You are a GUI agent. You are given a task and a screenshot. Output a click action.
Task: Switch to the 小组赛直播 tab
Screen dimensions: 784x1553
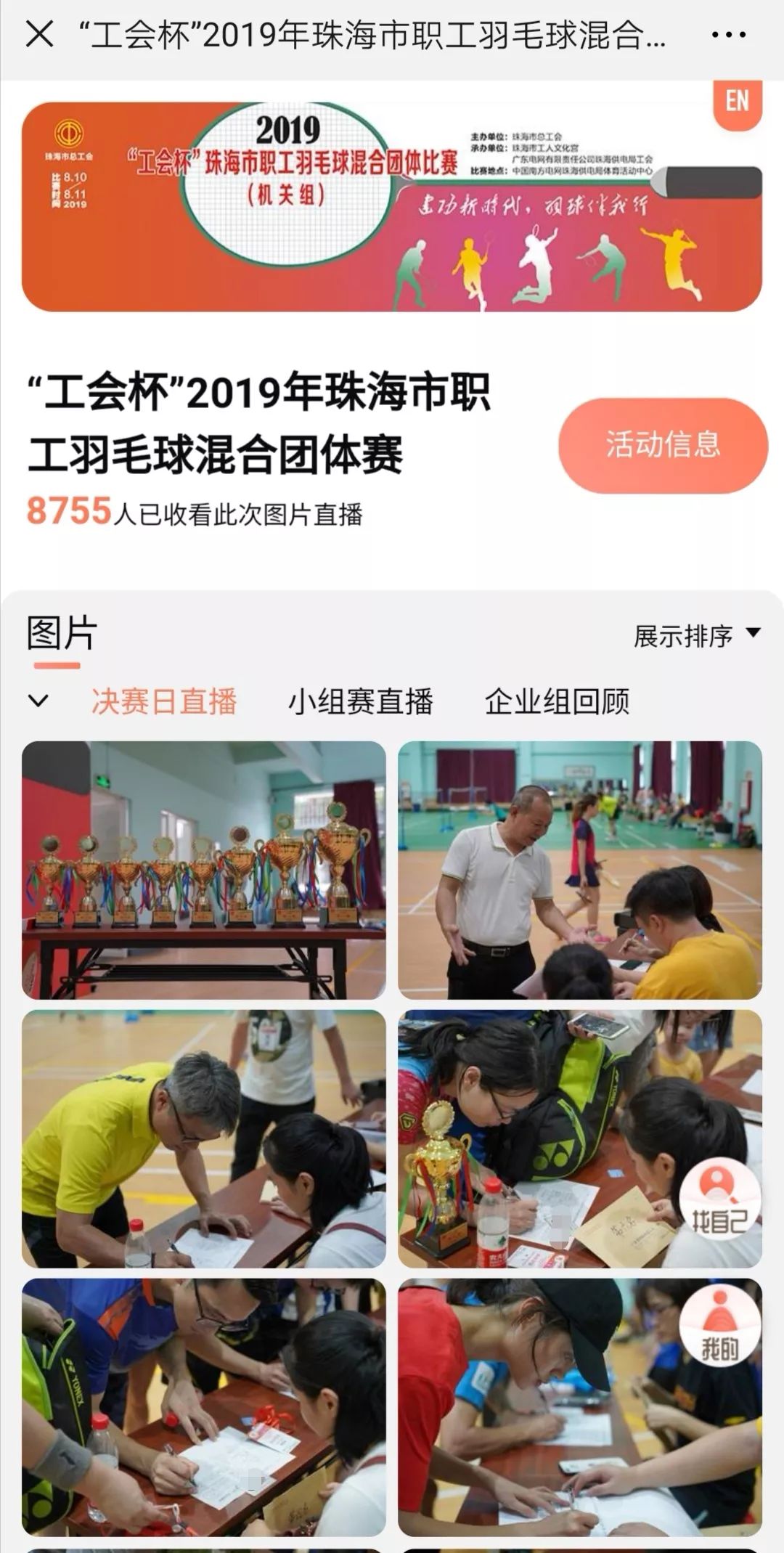point(361,701)
